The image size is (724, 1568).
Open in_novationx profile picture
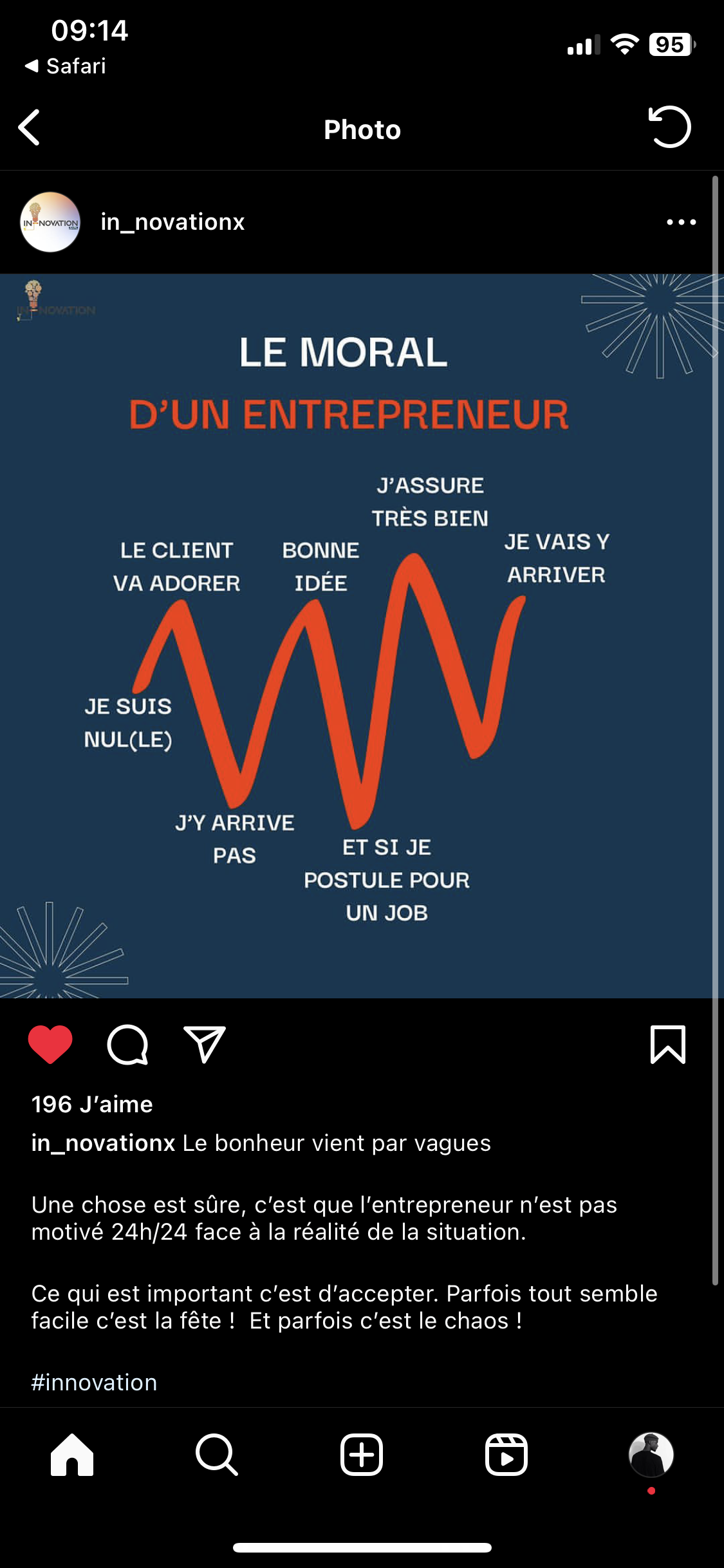(x=50, y=222)
